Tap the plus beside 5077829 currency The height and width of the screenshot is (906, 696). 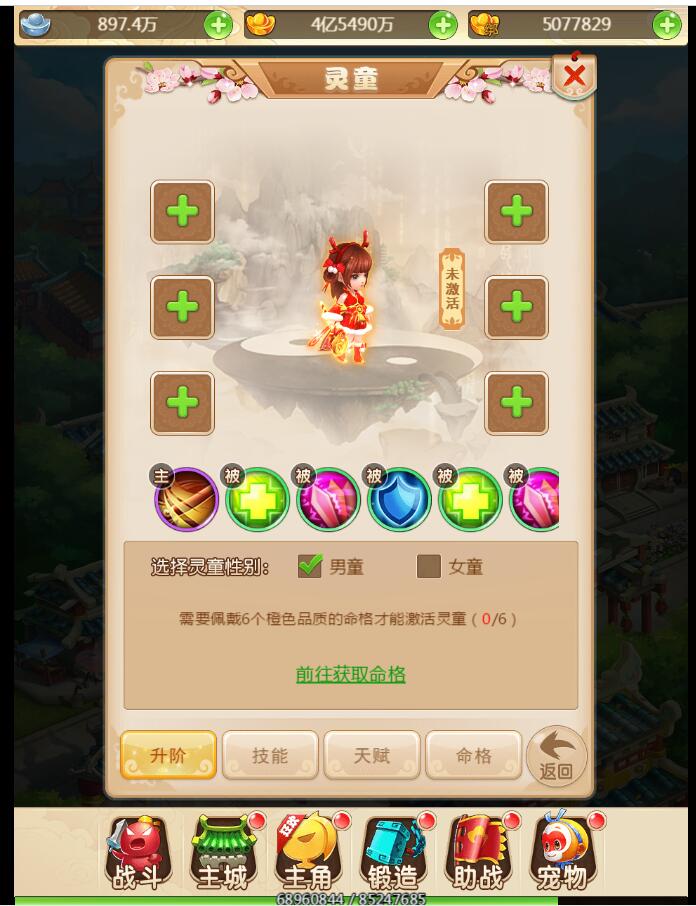coord(667,25)
